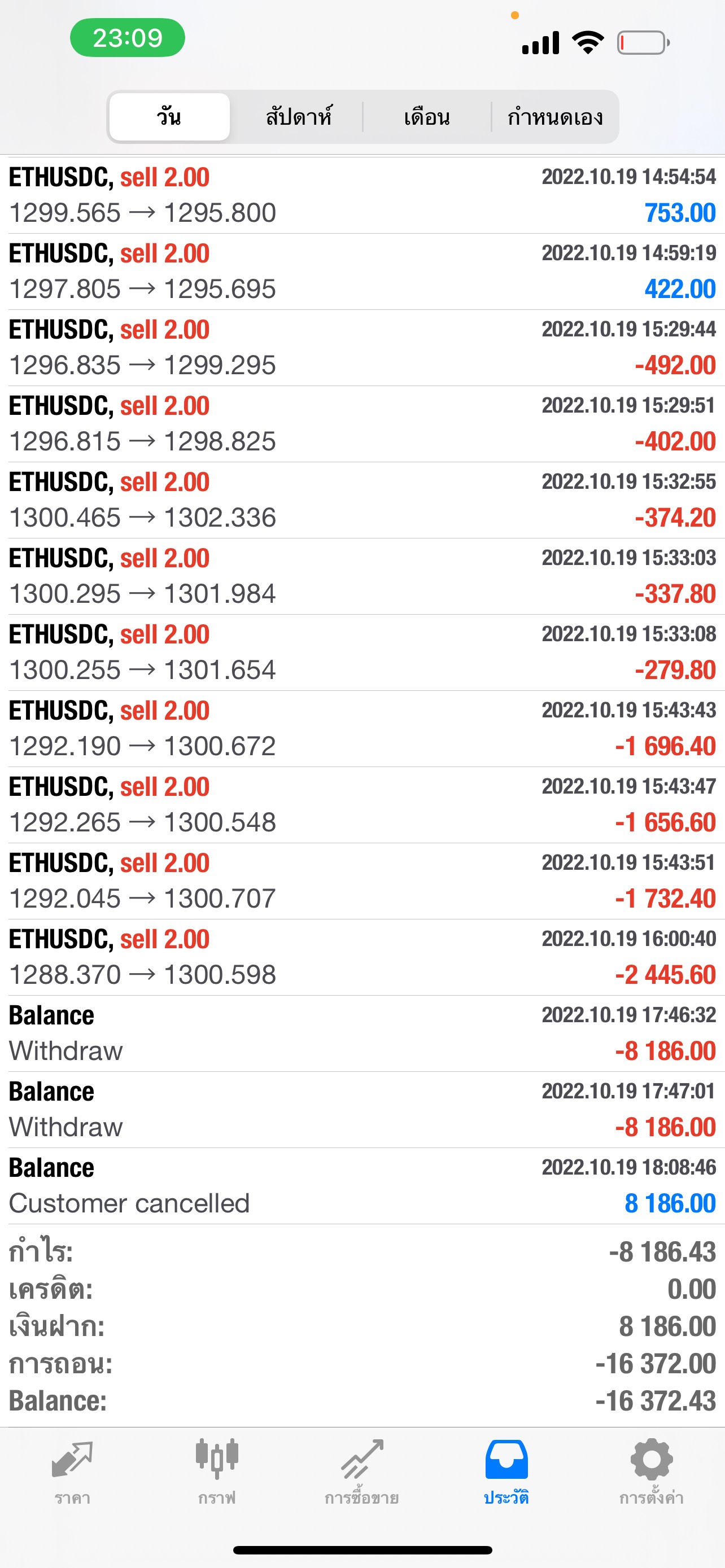Expand the ETHUSDC trade with 753.00 profit
Image resolution: width=725 pixels, height=1568 pixels.
[362, 195]
